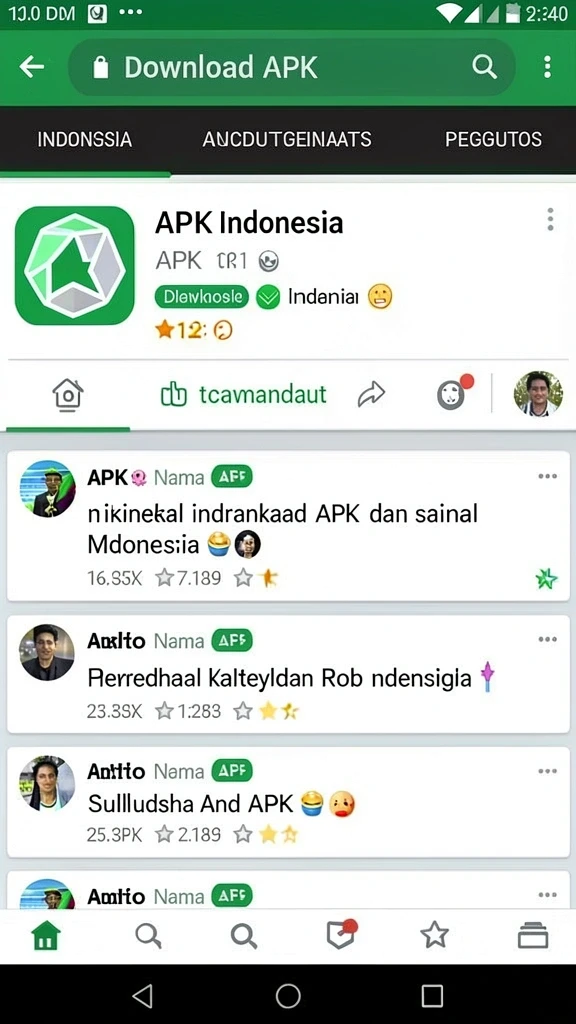This screenshot has height=1024, width=576.
Task: Switch to the ANCDUTGEINAATS tab
Action: [x=287, y=139]
